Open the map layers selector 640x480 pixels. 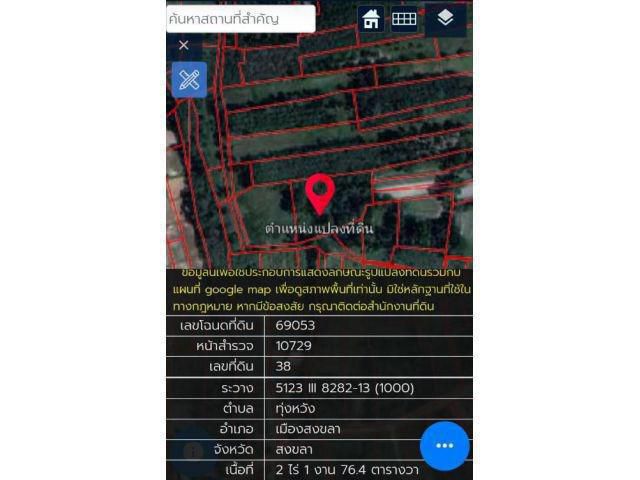445,19
